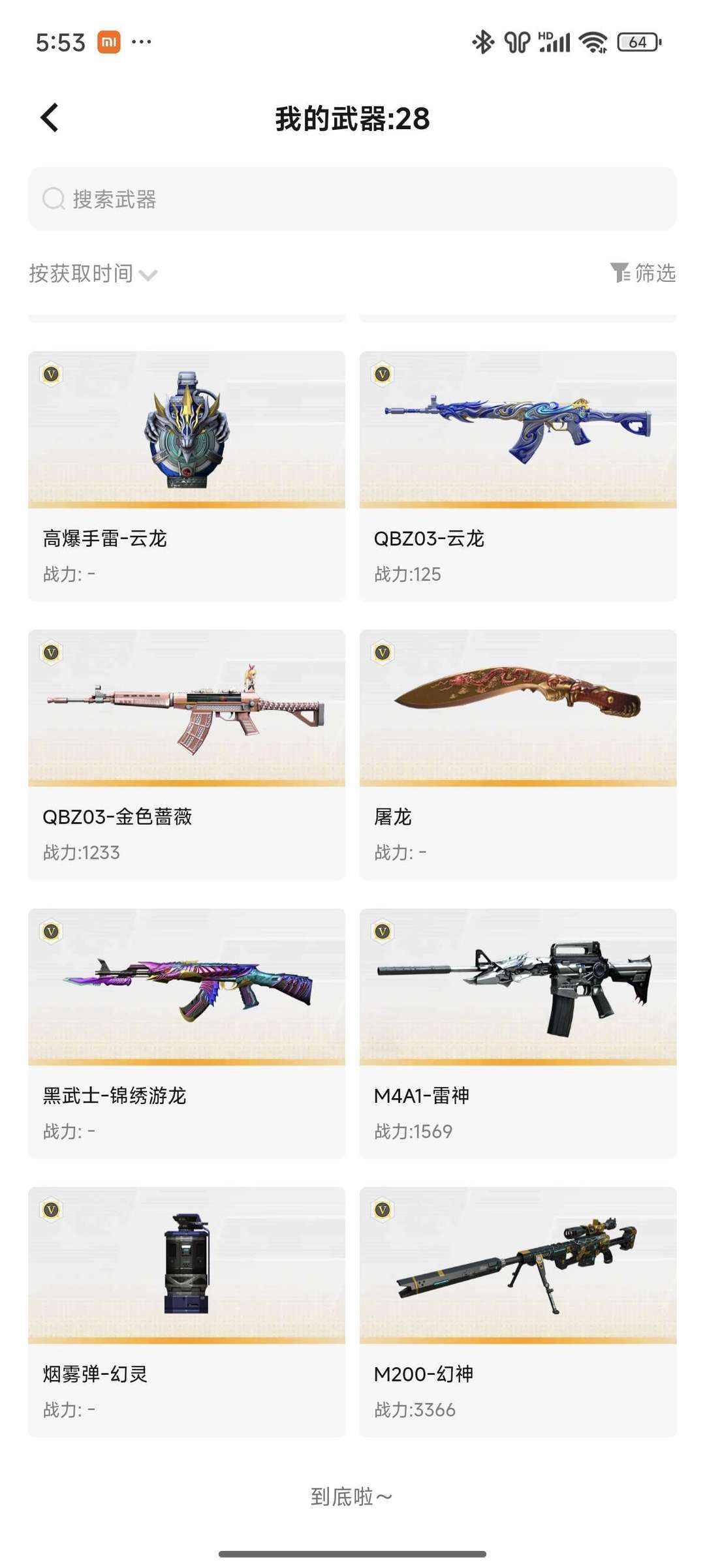View the QBZ03-金色蔷薇 weapon card
The image size is (705, 1568).
click(x=187, y=755)
